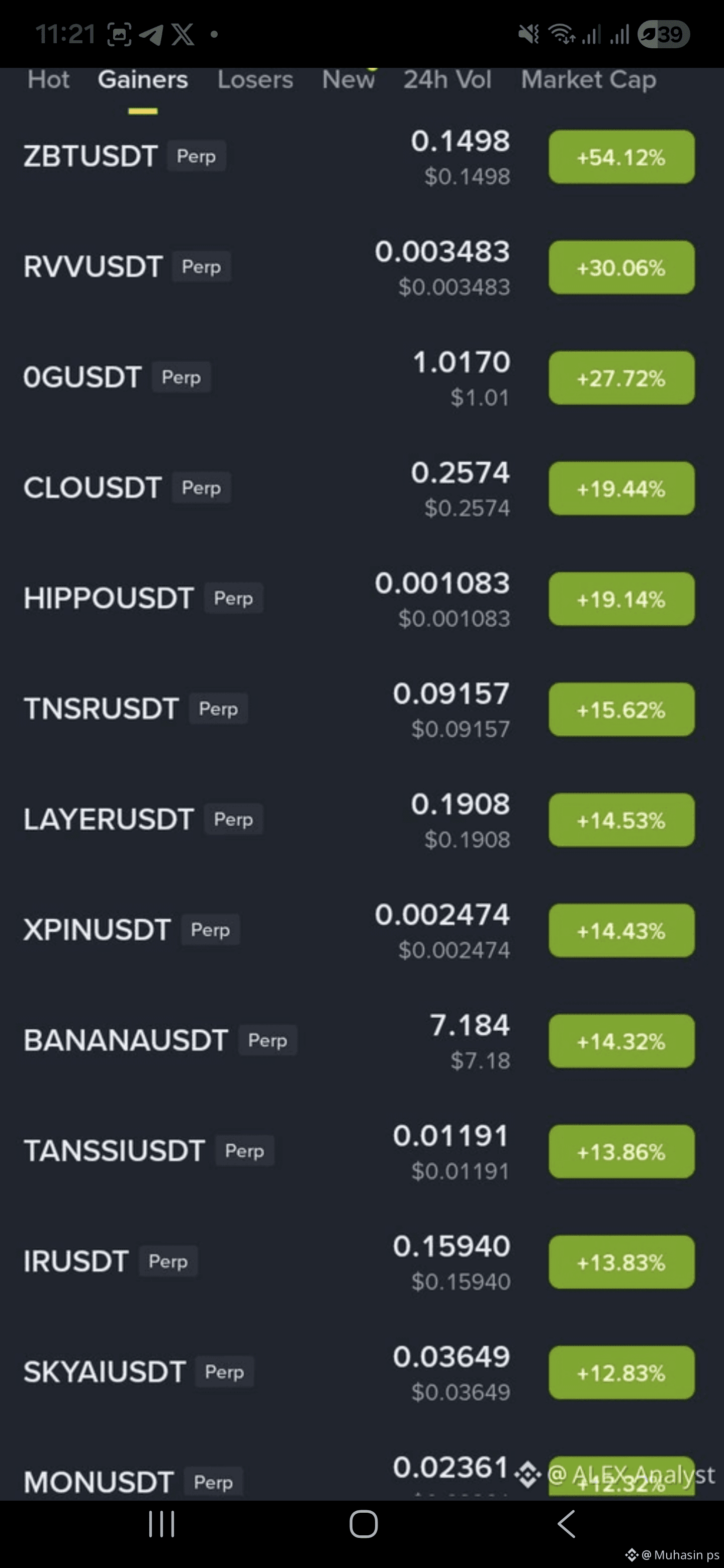The width and height of the screenshot is (724, 1568).
Task: Open TANSSIUSDT perp market
Action: pyautogui.click(x=114, y=1150)
